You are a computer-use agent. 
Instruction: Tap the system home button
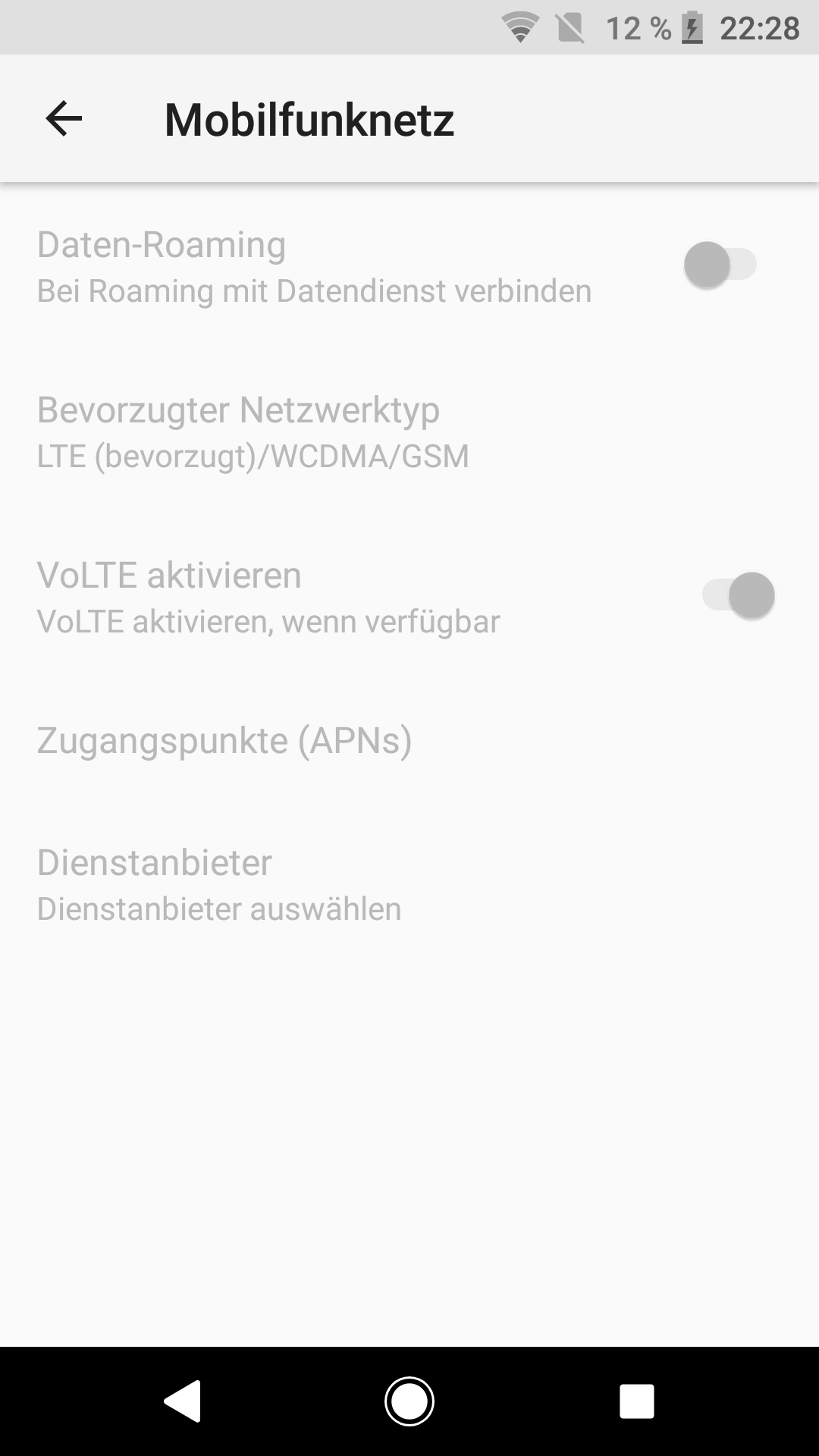click(x=409, y=1401)
